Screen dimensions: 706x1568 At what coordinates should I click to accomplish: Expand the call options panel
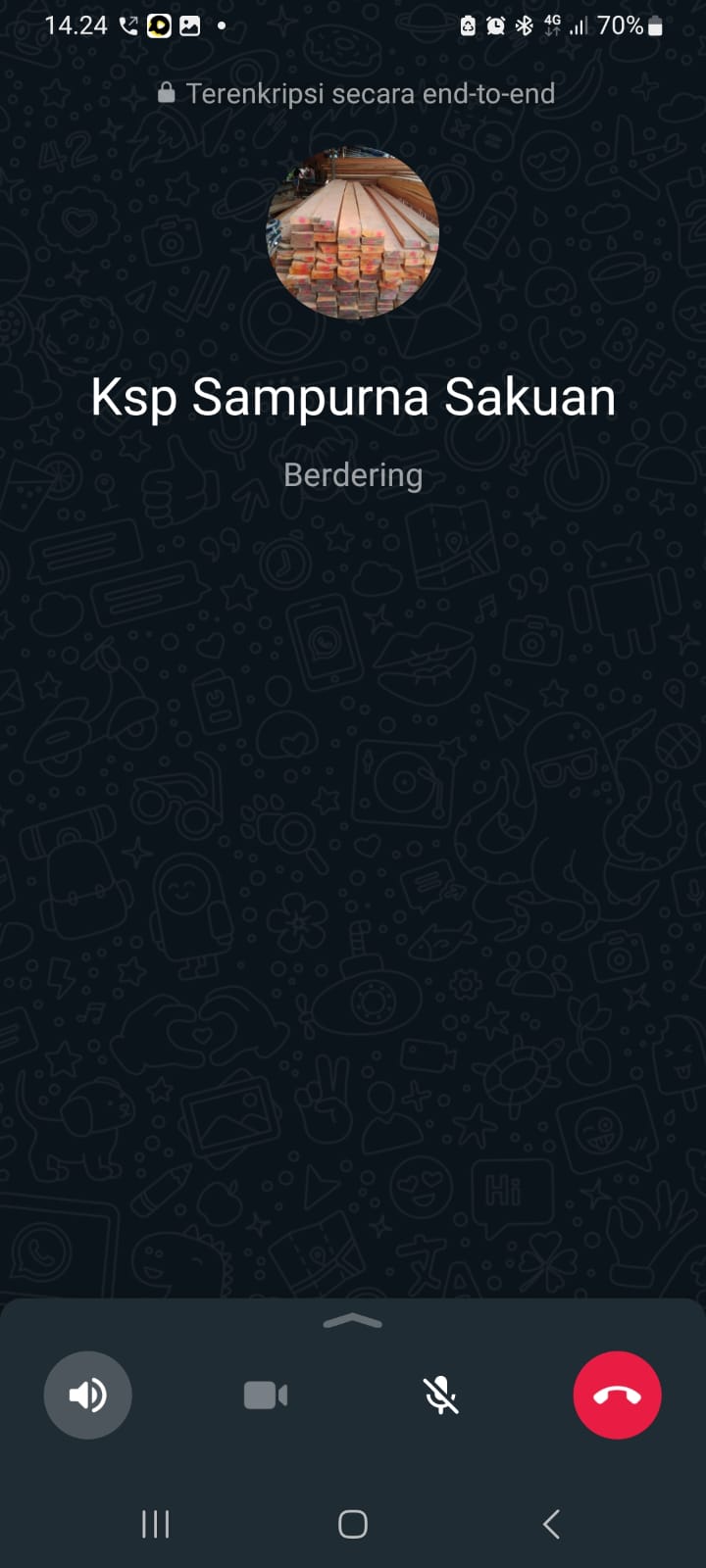(x=353, y=1322)
